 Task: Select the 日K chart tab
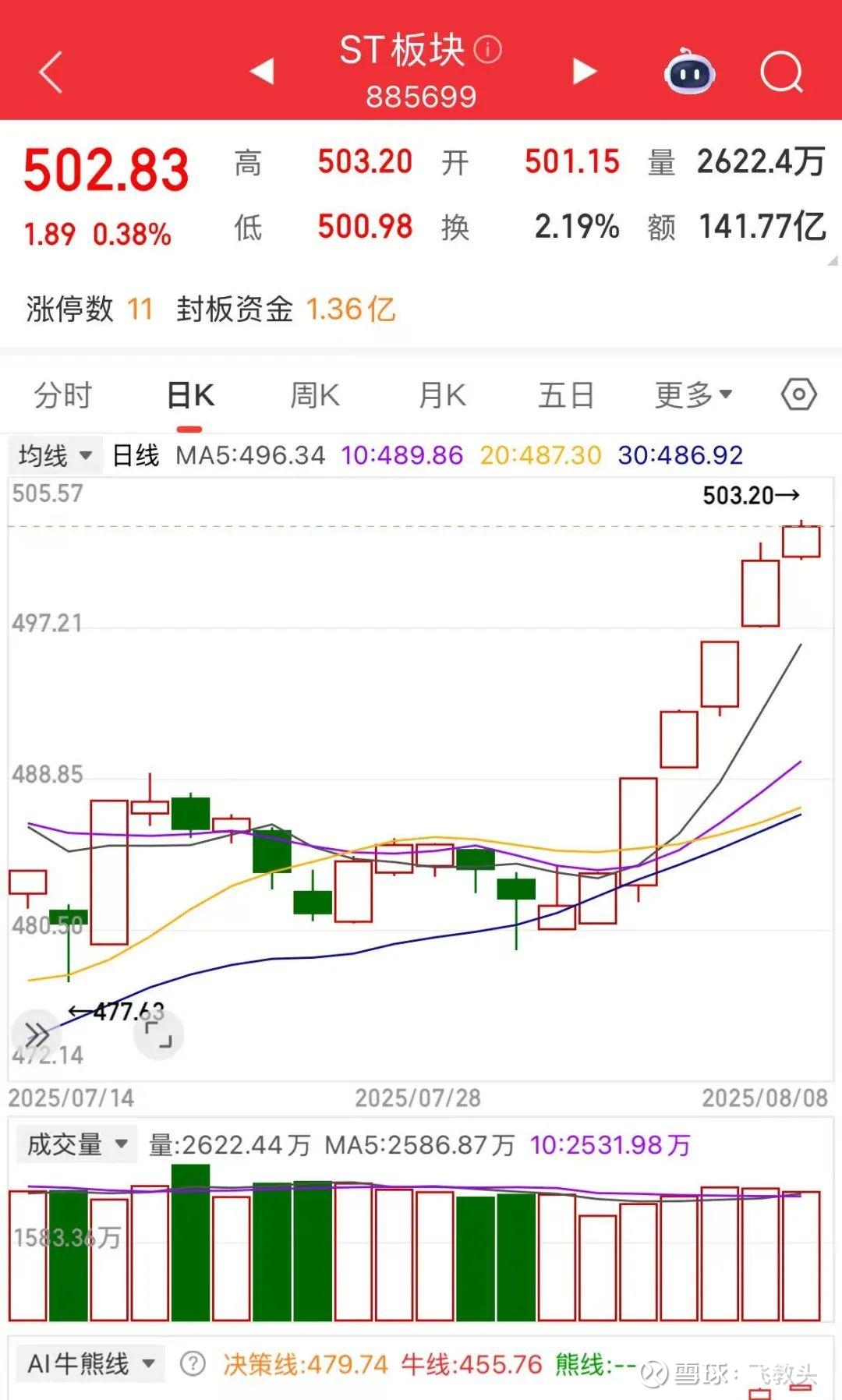190,395
